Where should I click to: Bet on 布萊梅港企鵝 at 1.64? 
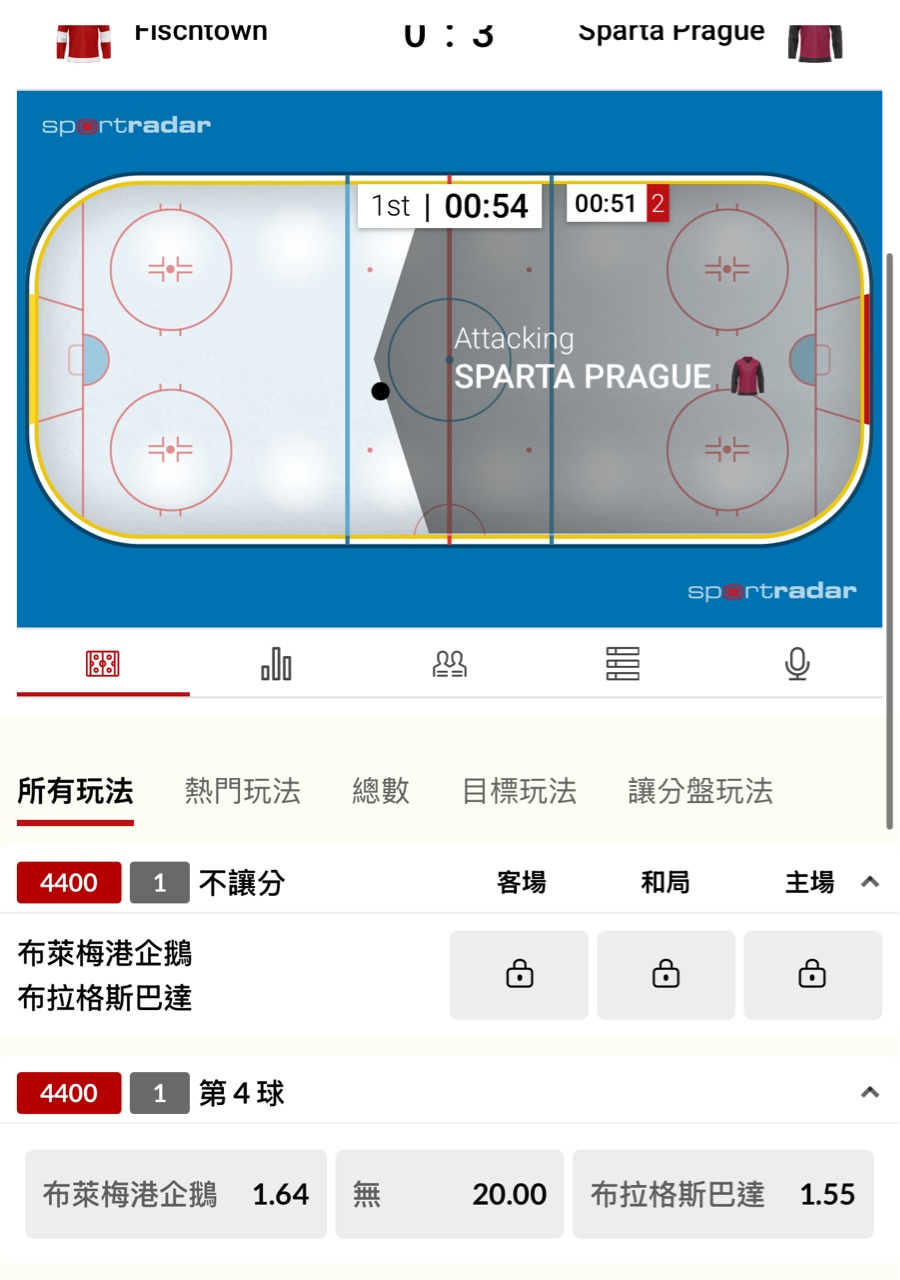coord(176,1194)
